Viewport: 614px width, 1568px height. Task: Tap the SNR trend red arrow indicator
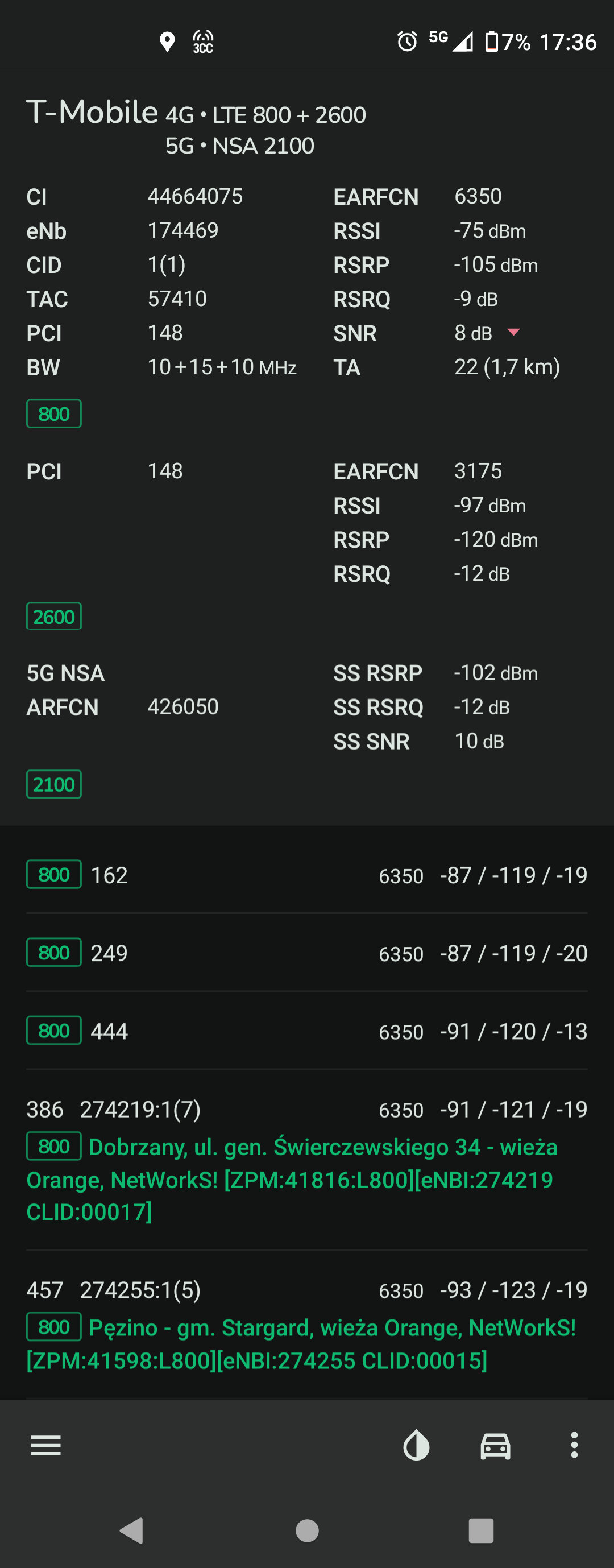tap(514, 333)
